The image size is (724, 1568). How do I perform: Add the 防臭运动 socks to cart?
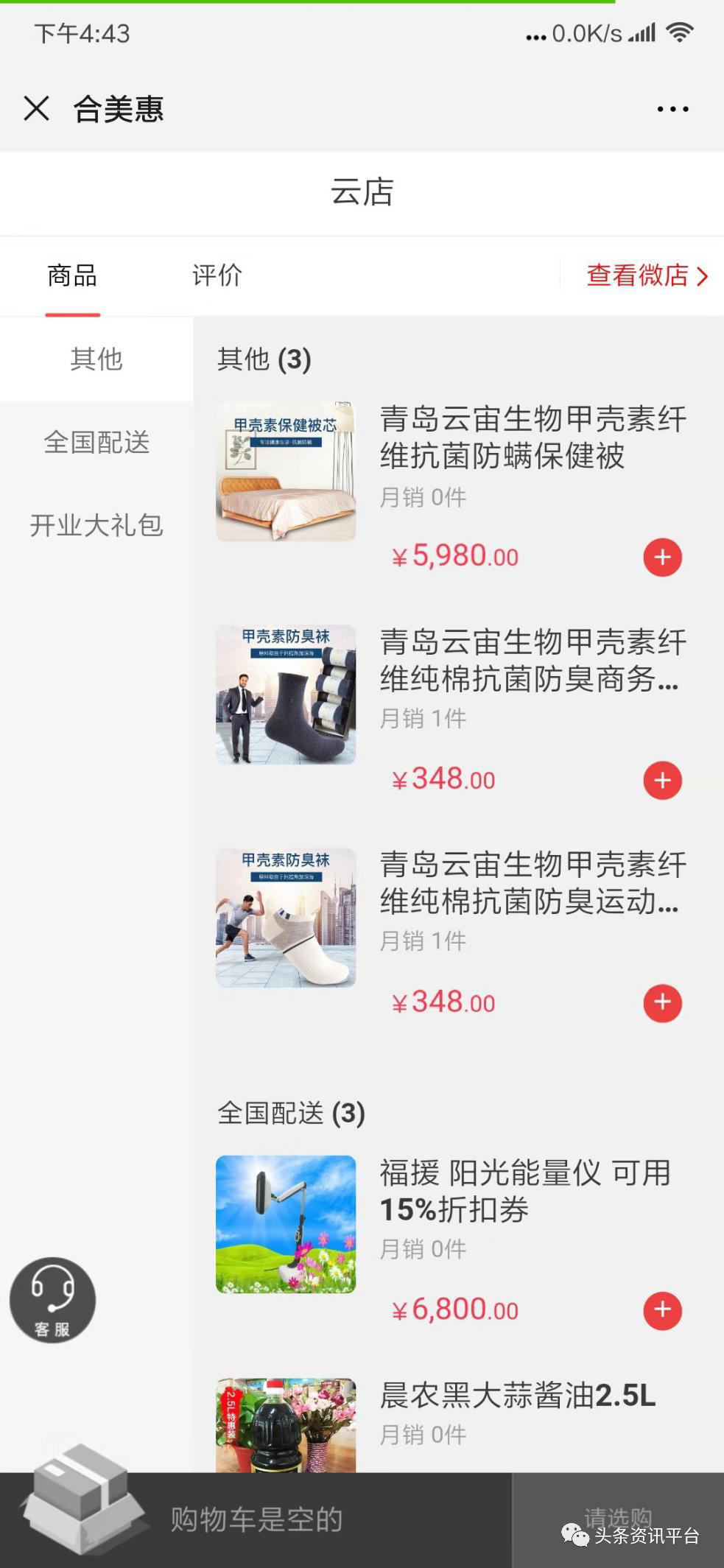[x=662, y=1003]
